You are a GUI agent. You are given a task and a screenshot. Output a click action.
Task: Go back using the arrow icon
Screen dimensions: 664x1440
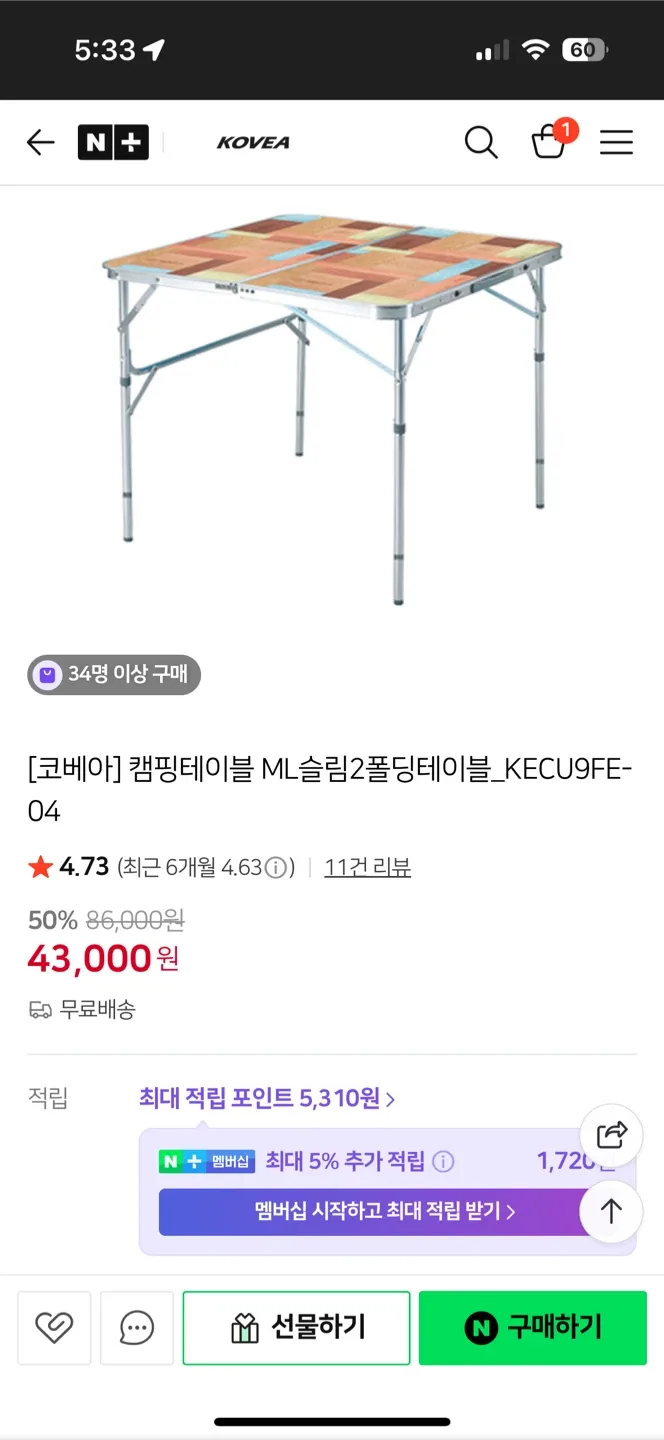coord(40,143)
